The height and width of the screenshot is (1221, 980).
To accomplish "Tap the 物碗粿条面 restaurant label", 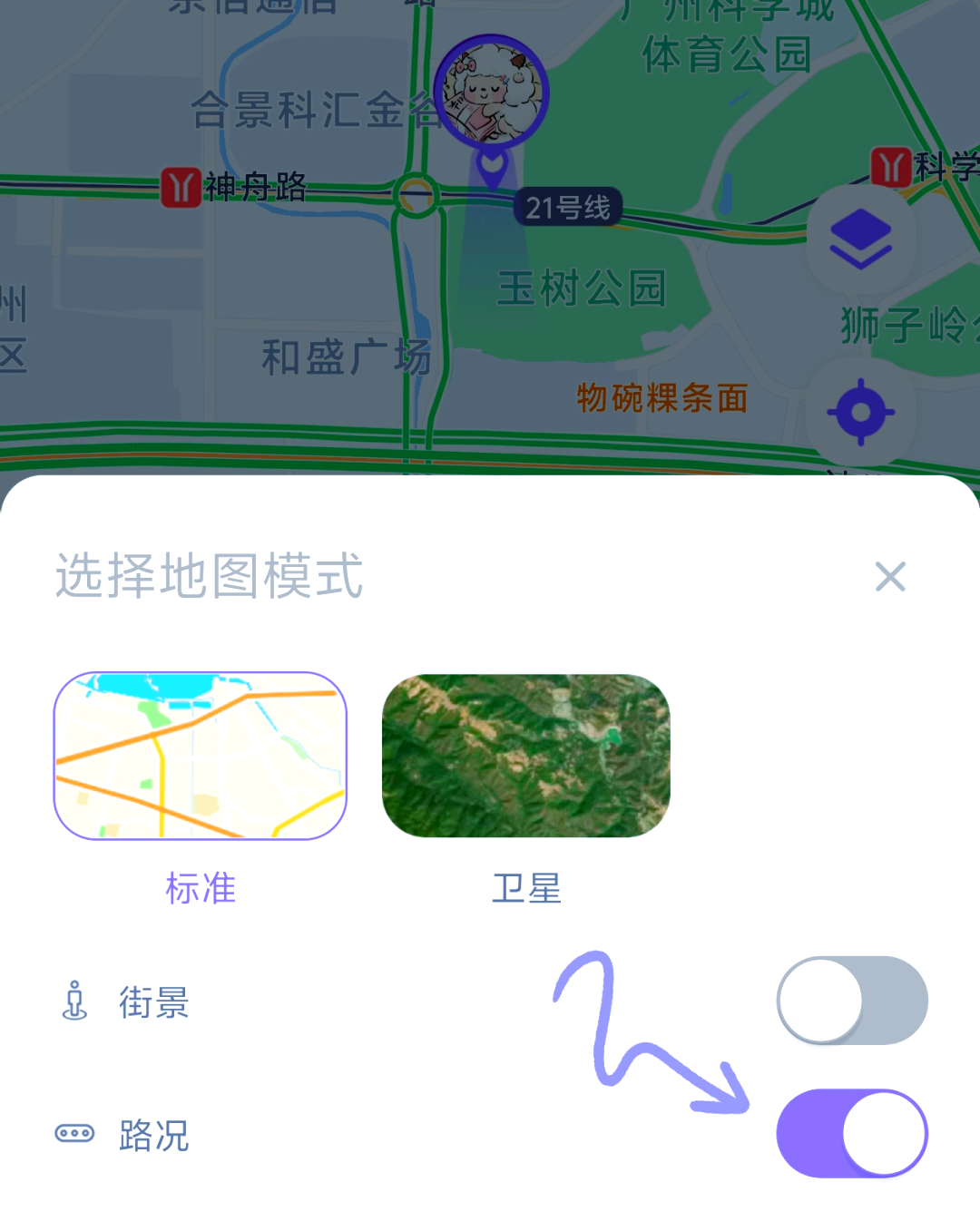I will [661, 396].
